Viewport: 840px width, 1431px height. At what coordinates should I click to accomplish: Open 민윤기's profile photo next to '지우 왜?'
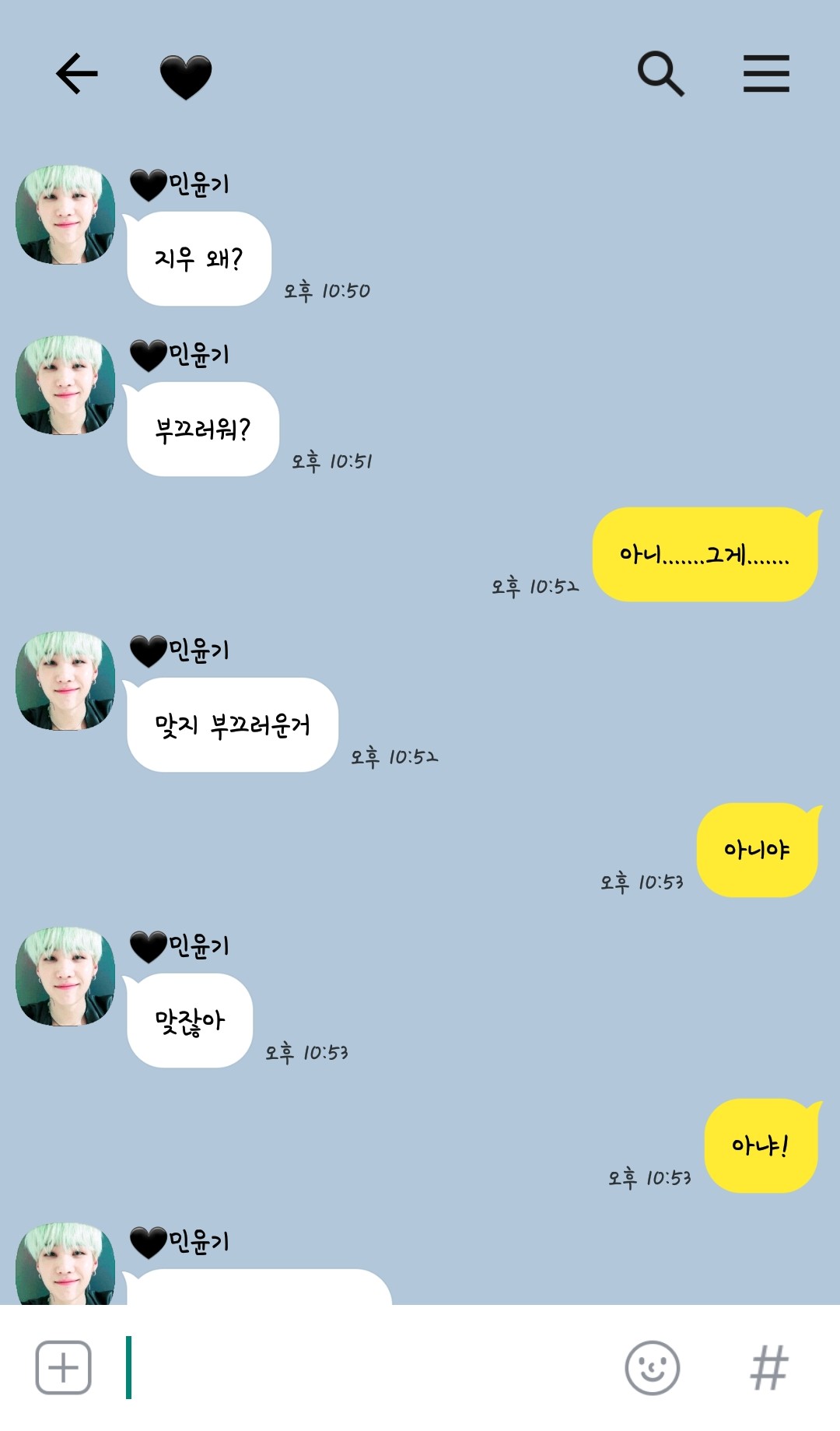65,214
